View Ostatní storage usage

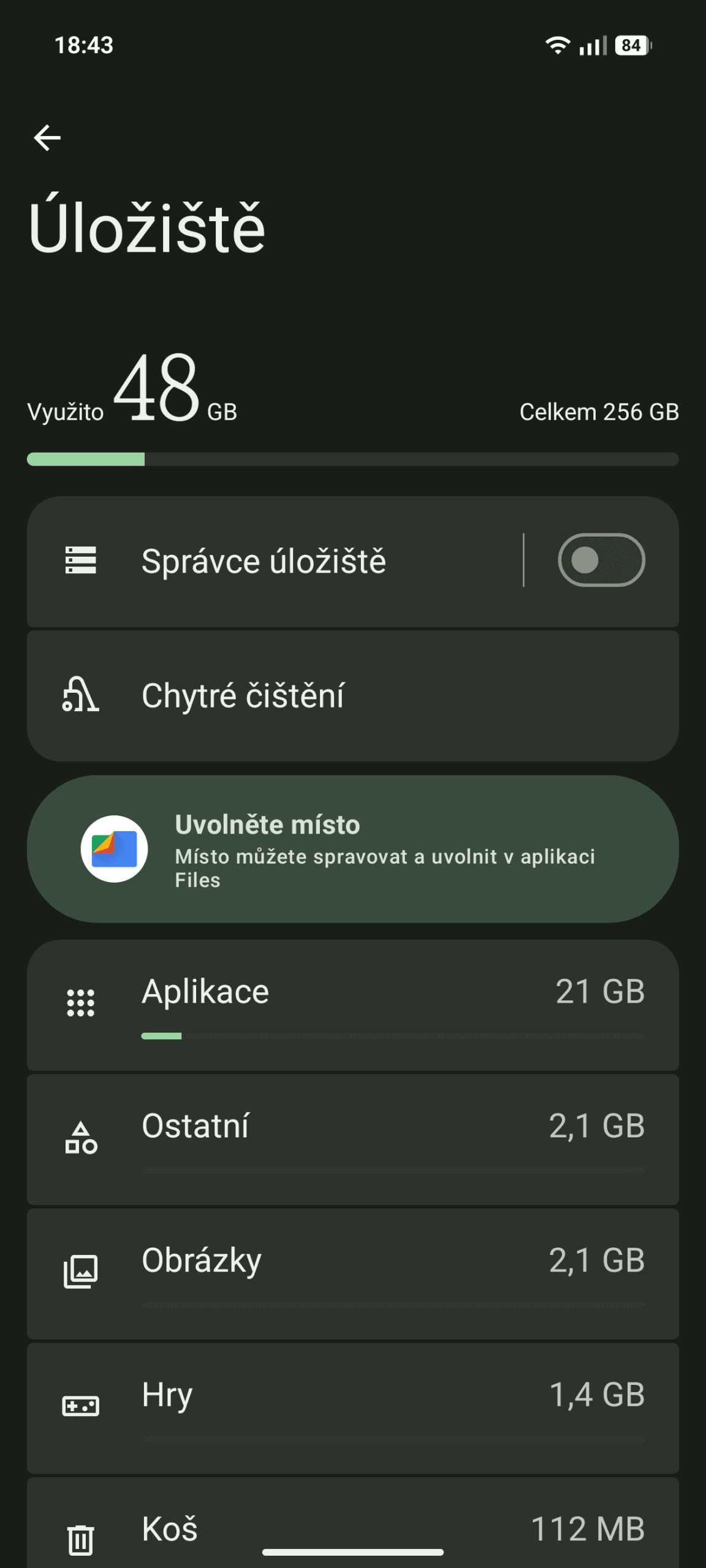(x=352, y=1139)
